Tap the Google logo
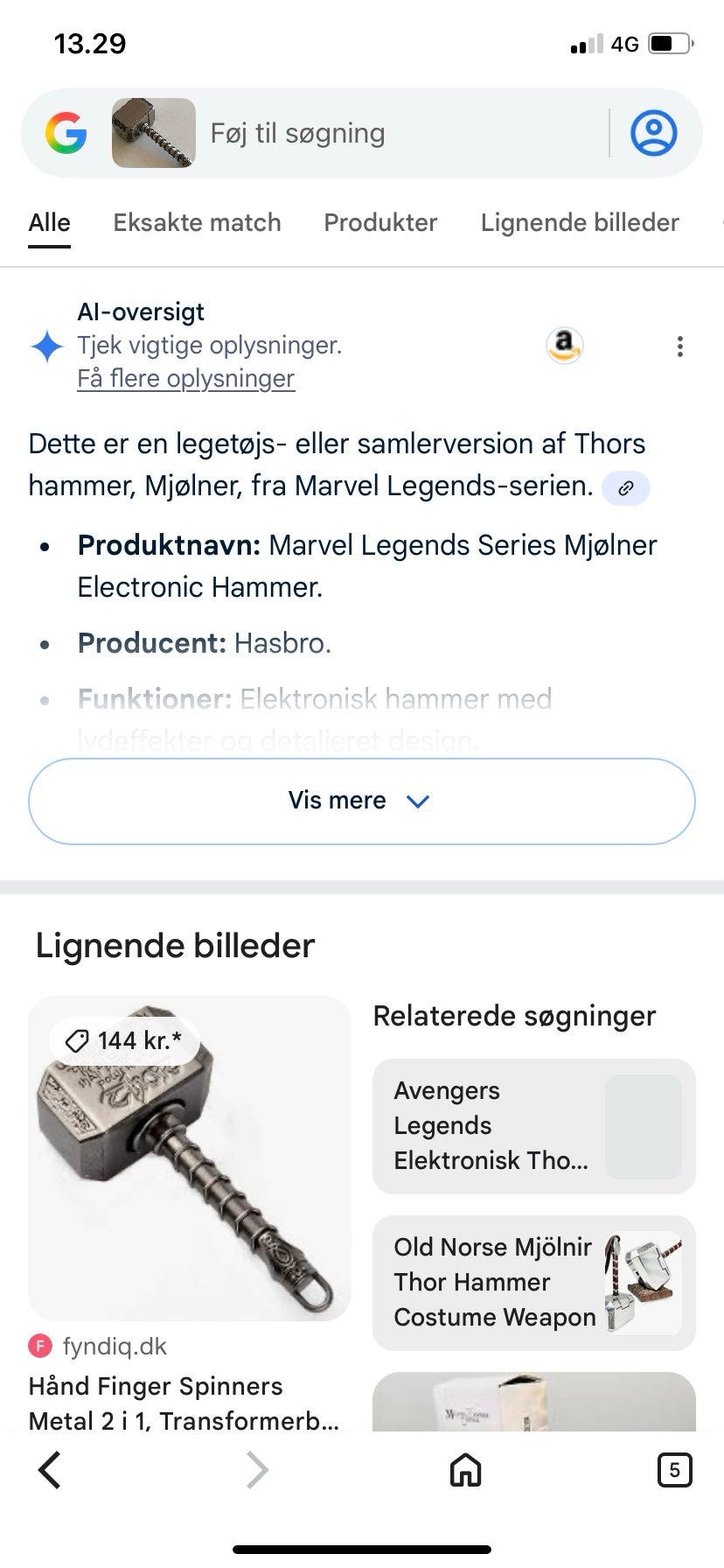Screen dimensions: 724x1568 tap(66, 134)
